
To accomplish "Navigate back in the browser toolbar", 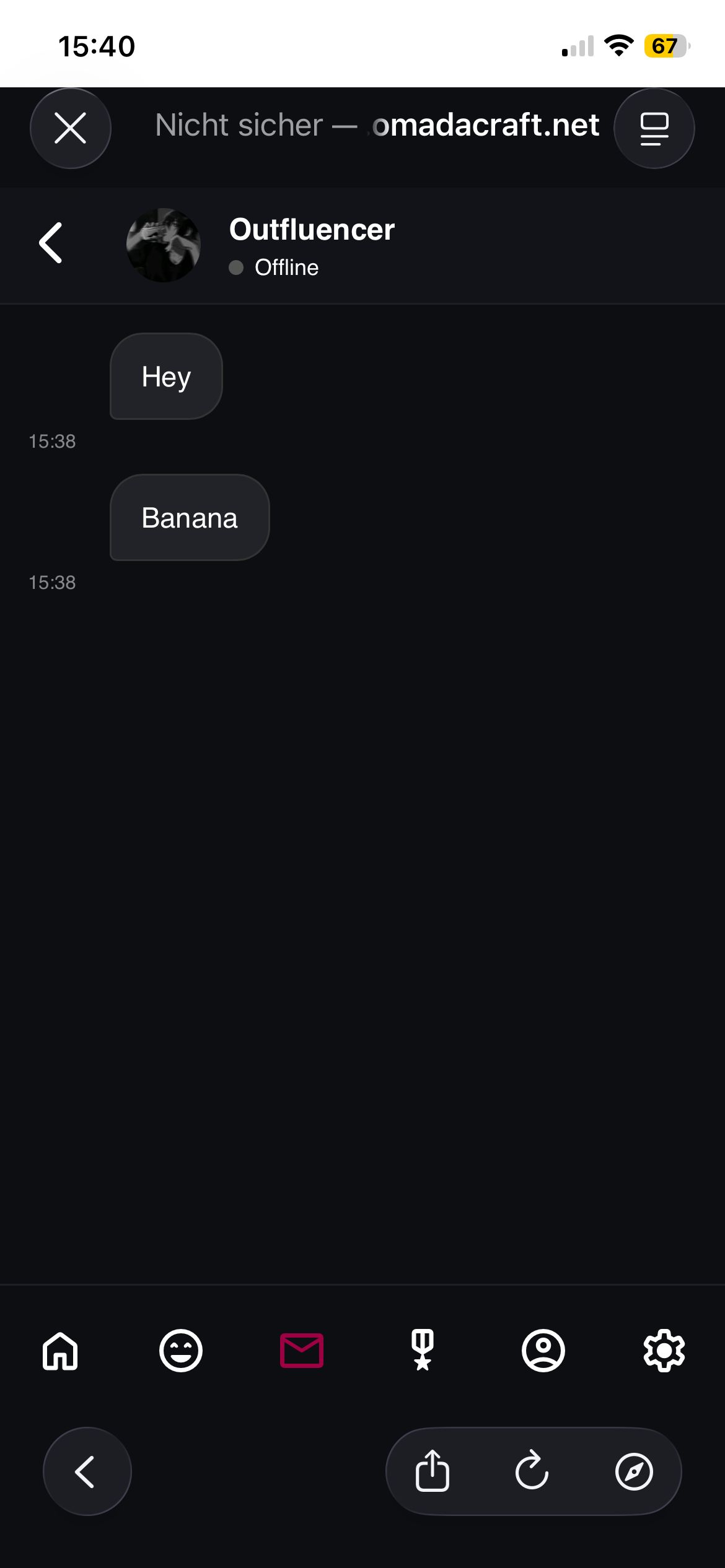I will pos(87,1471).
